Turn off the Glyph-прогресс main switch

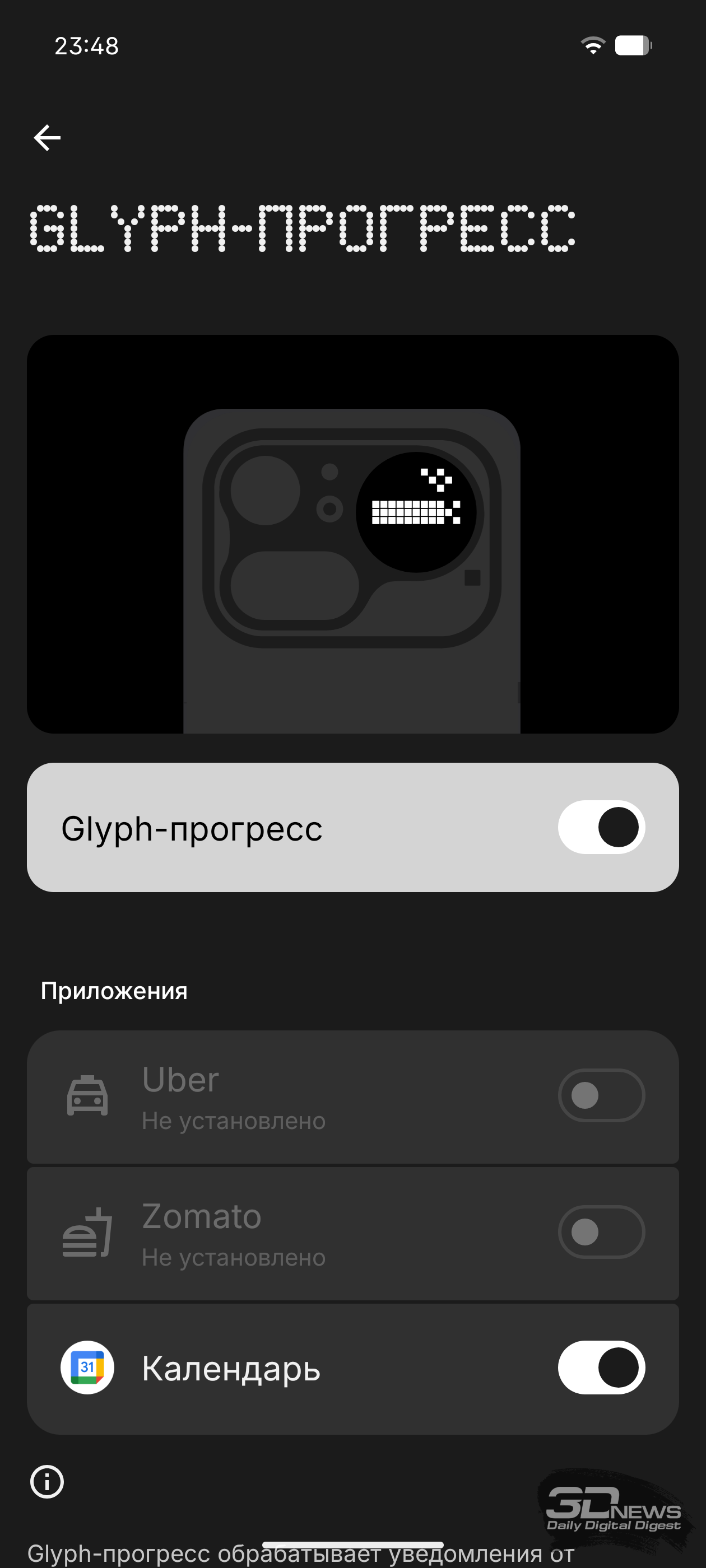point(601,827)
